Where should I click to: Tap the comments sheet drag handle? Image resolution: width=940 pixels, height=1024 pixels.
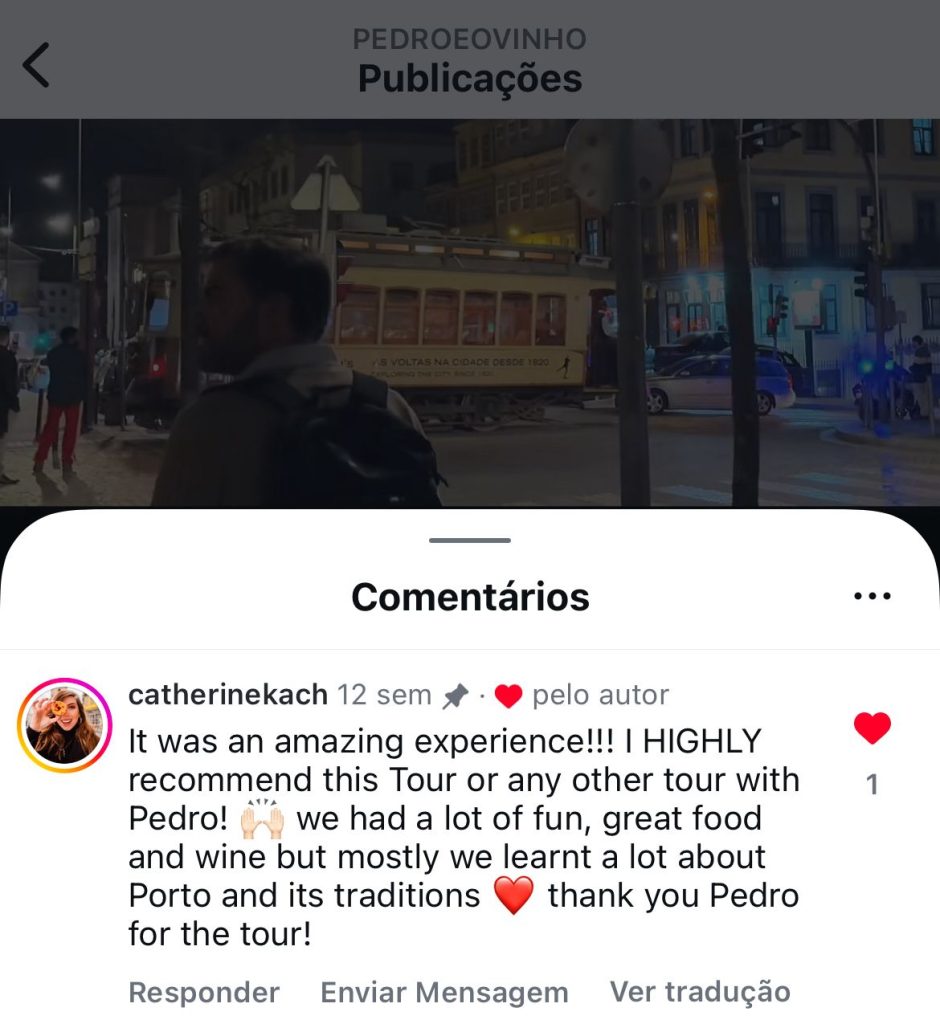[470, 541]
